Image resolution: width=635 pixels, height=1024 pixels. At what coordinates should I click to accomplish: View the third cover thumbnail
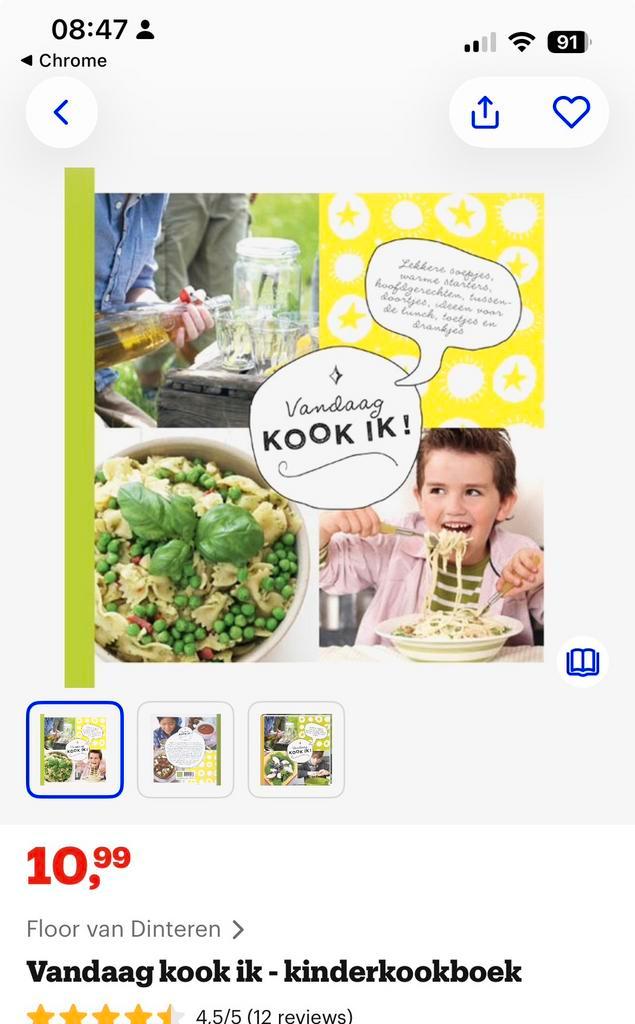[x=296, y=749]
